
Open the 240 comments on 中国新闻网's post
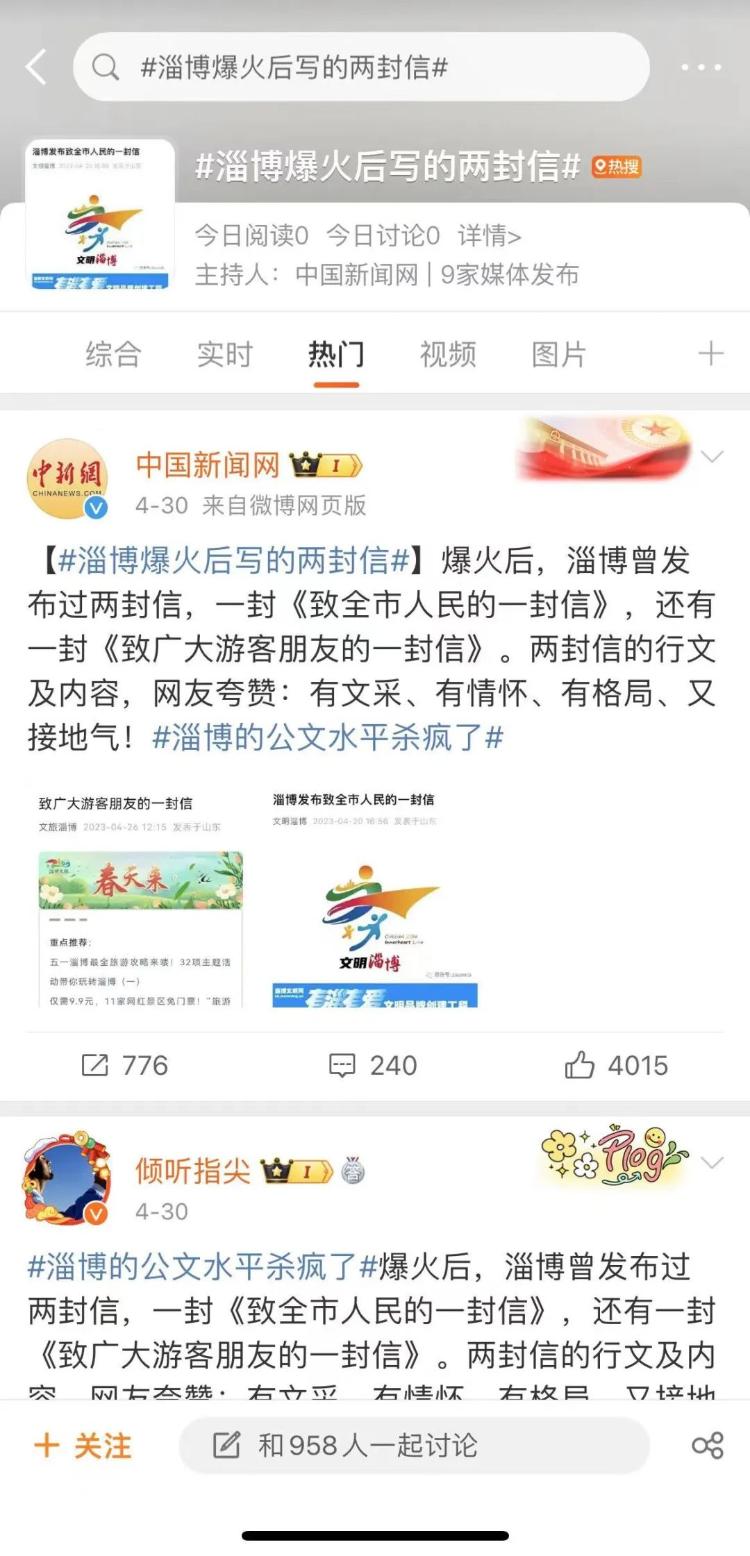pos(373,1065)
